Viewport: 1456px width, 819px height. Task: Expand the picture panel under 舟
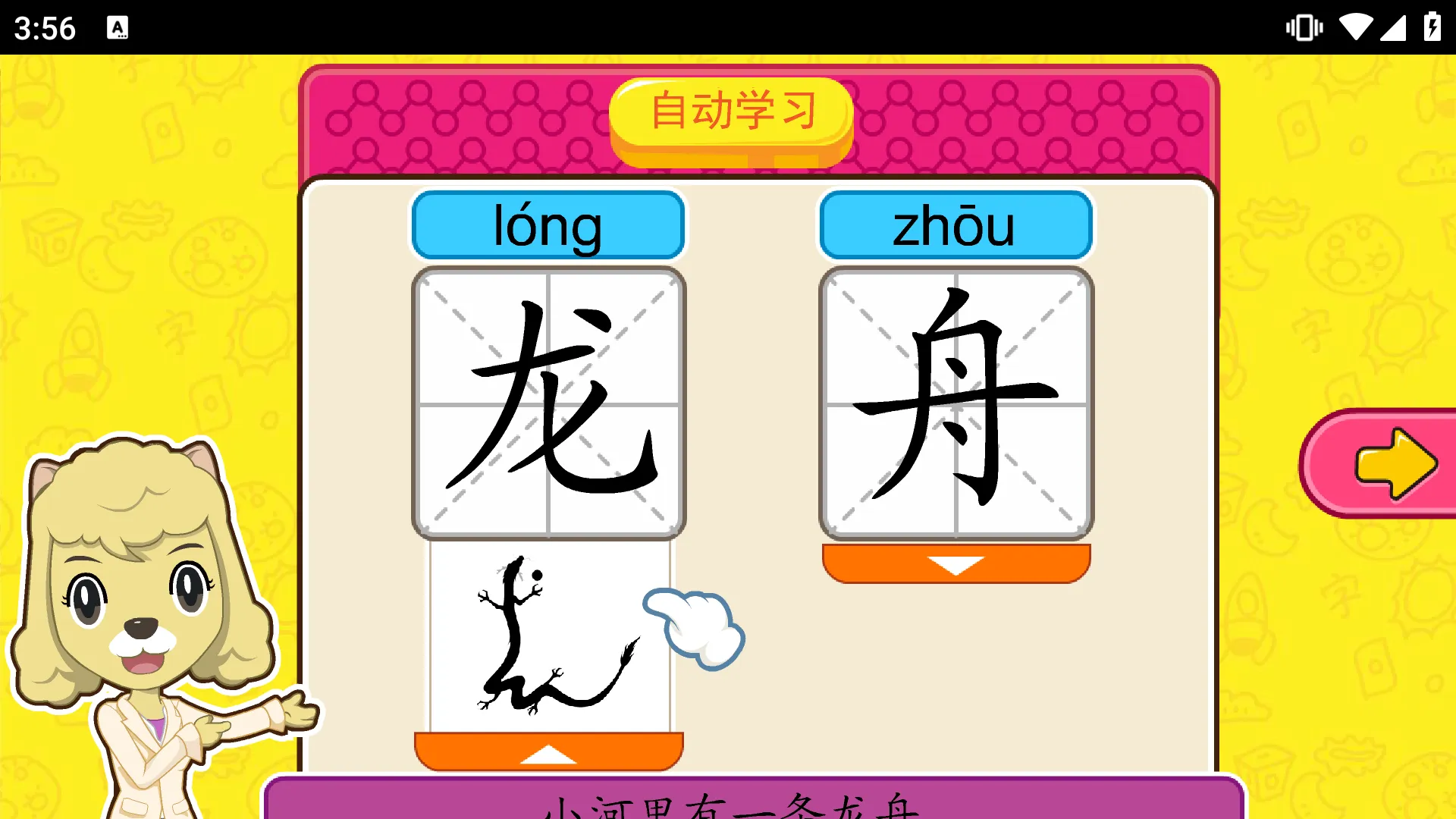coord(956,565)
